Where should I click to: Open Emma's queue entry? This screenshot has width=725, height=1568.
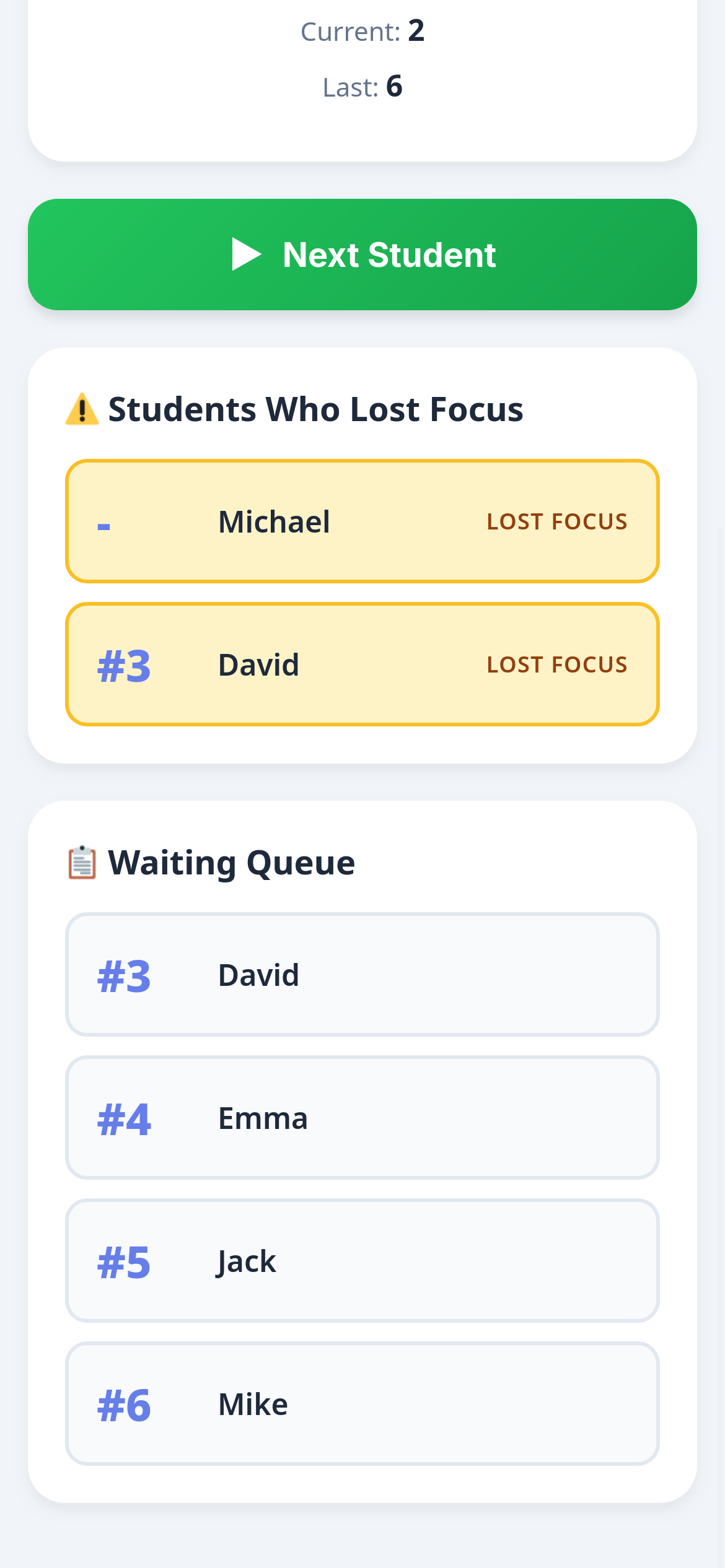[362, 1118]
